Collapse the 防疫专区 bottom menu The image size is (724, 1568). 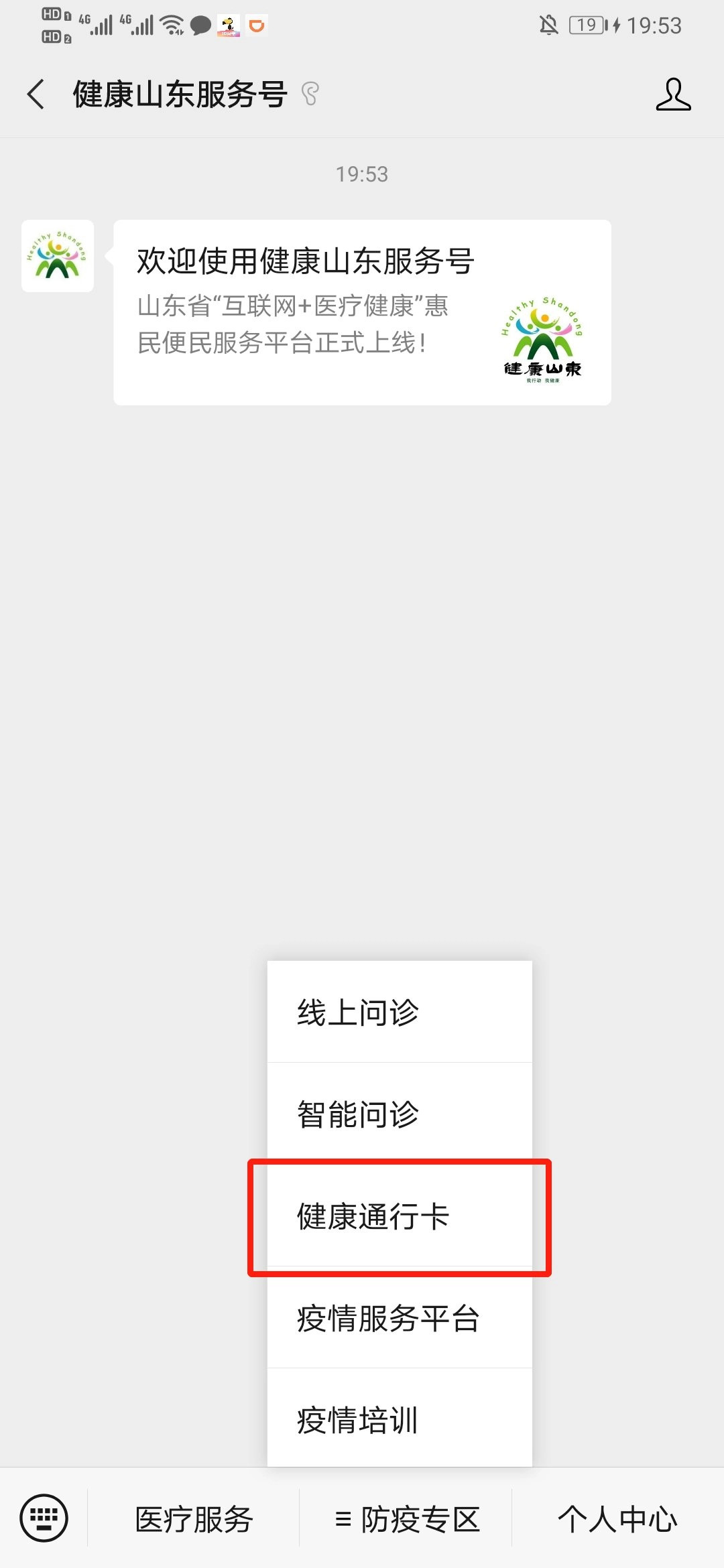click(x=406, y=1519)
